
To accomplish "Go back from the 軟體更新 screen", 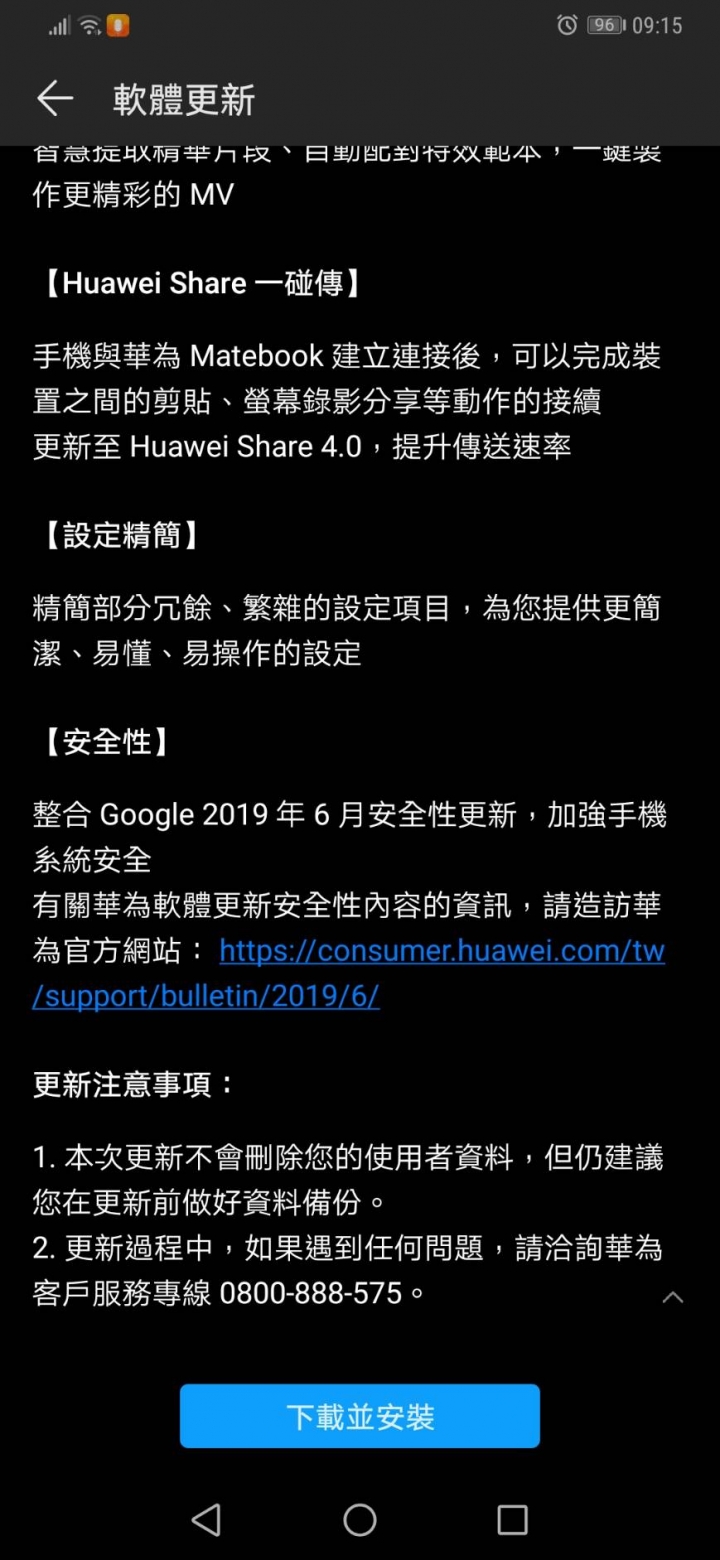I will [x=55, y=99].
